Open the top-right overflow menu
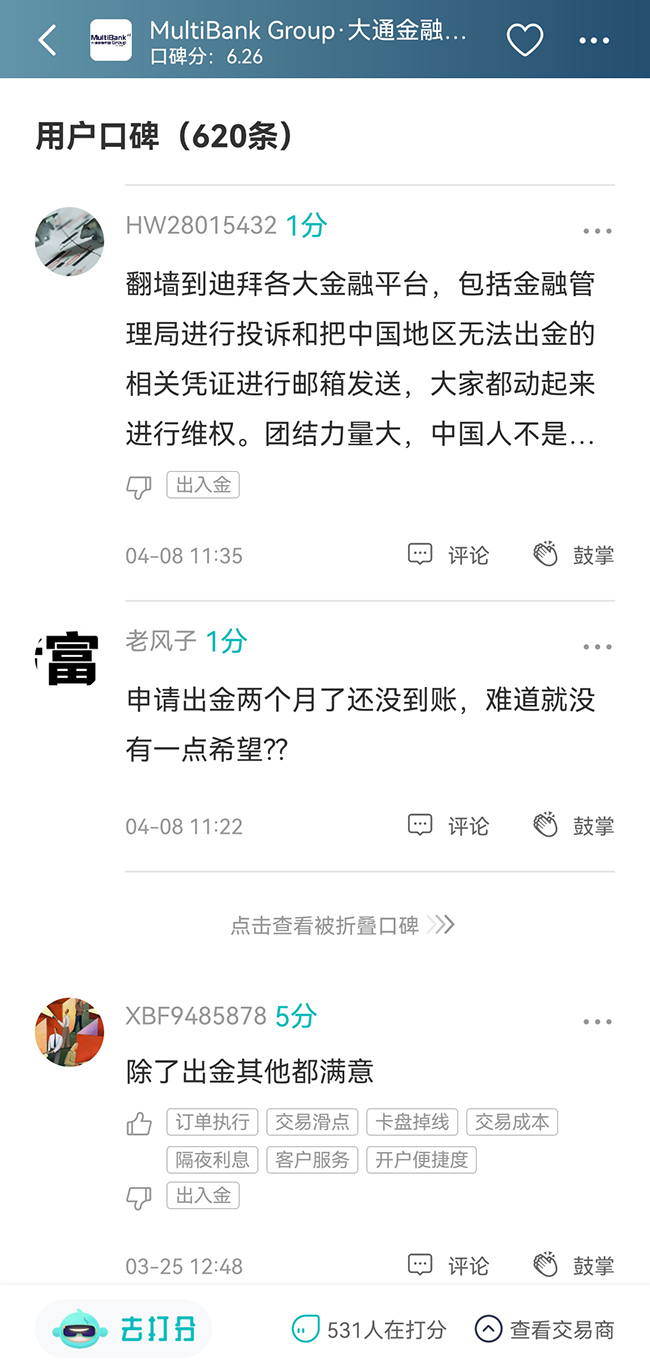The image size is (650, 1372). click(x=594, y=41)
